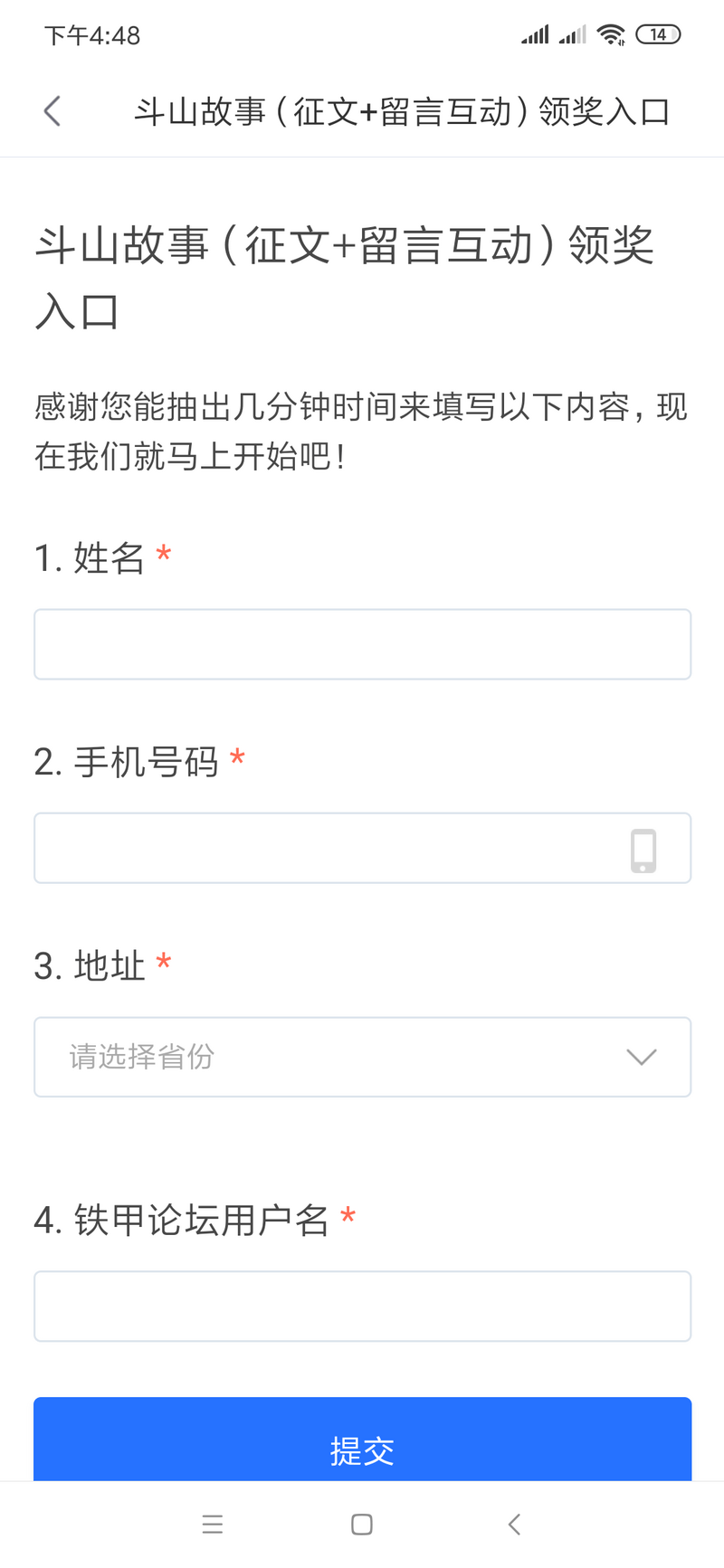Focus the 手机号码 text field
The width and height of the screenshot is (724, 1568).
coord(362,848)
